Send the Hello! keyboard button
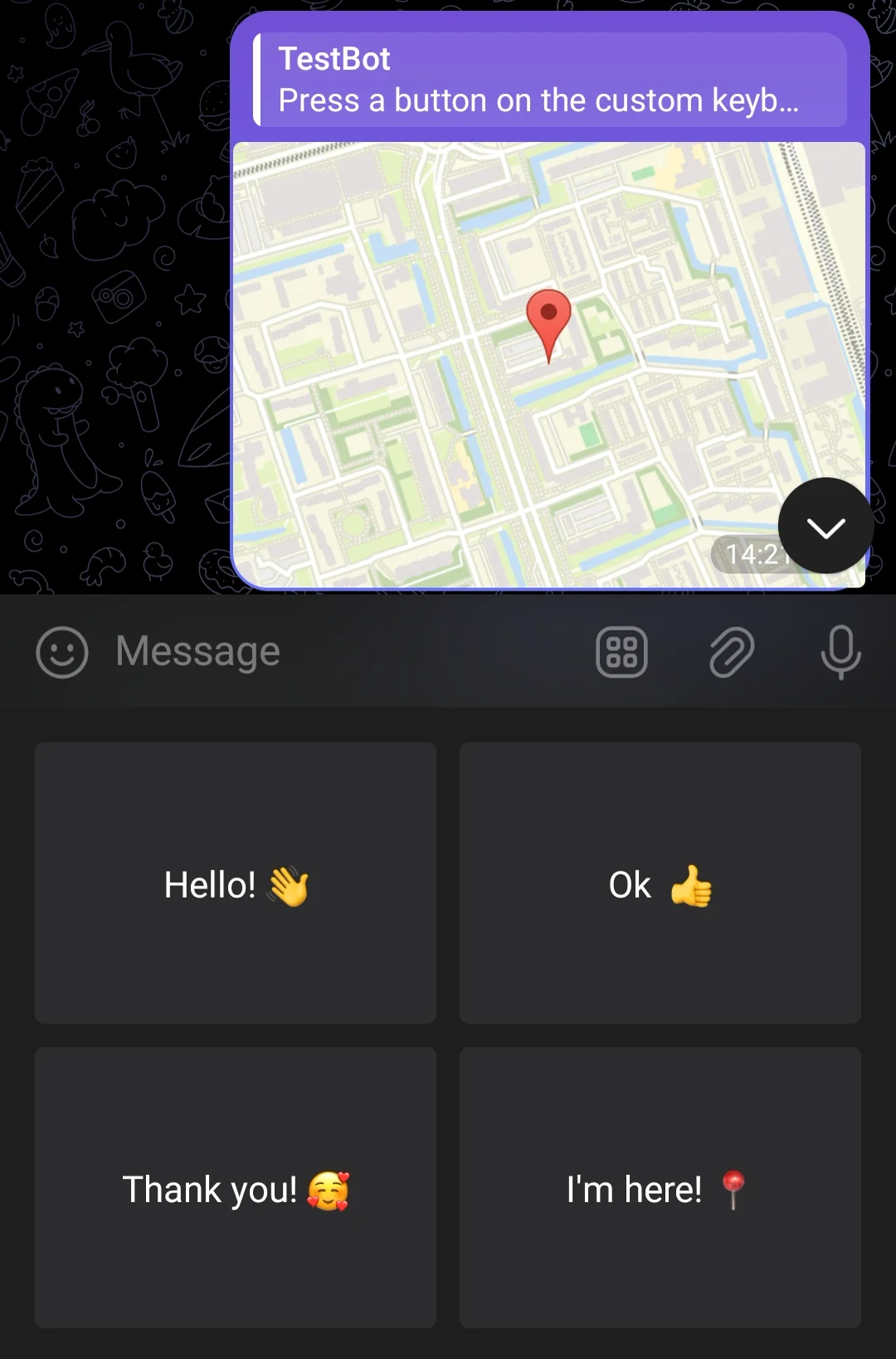This screenshot has height=1359, width=896. [x=236, y=883]
